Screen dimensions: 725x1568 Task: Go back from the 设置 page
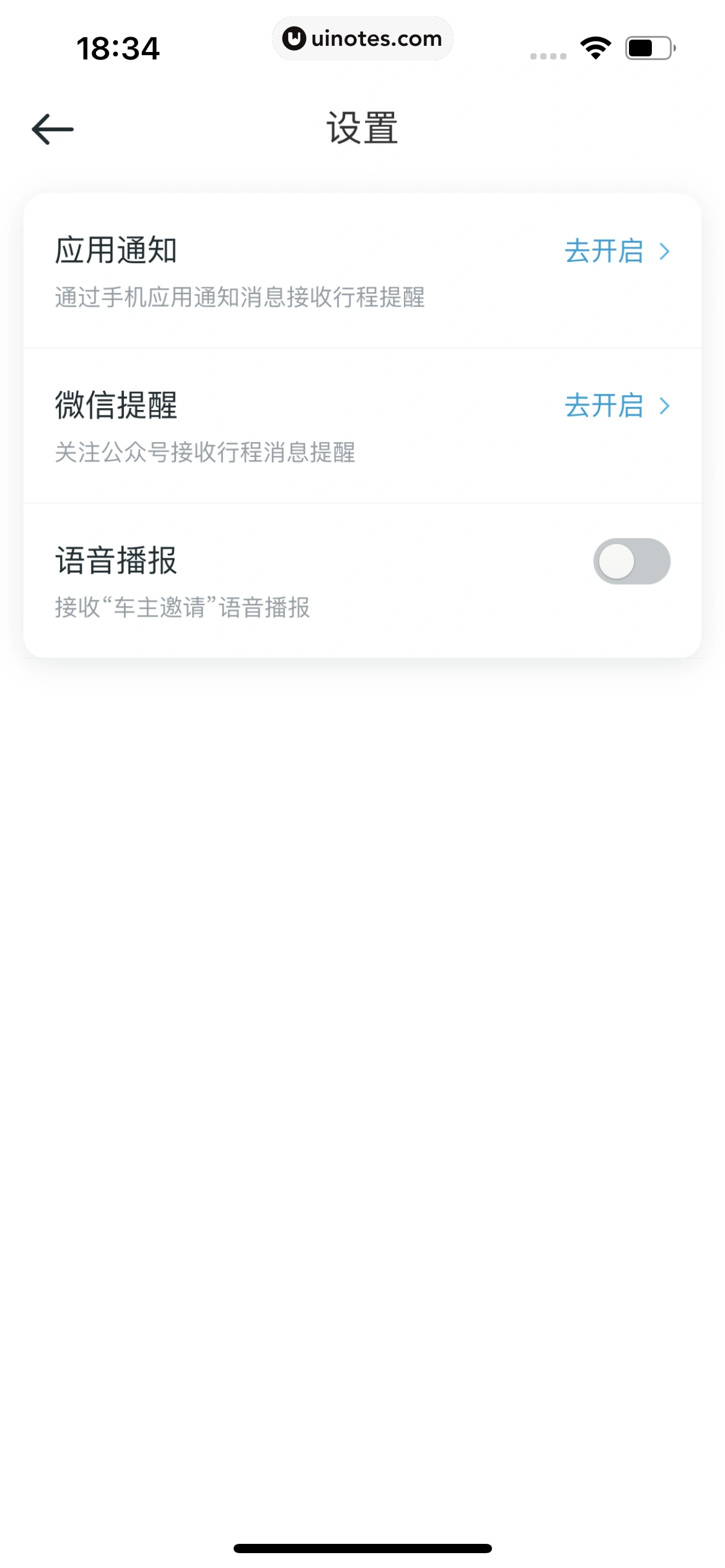pos(53,129)
